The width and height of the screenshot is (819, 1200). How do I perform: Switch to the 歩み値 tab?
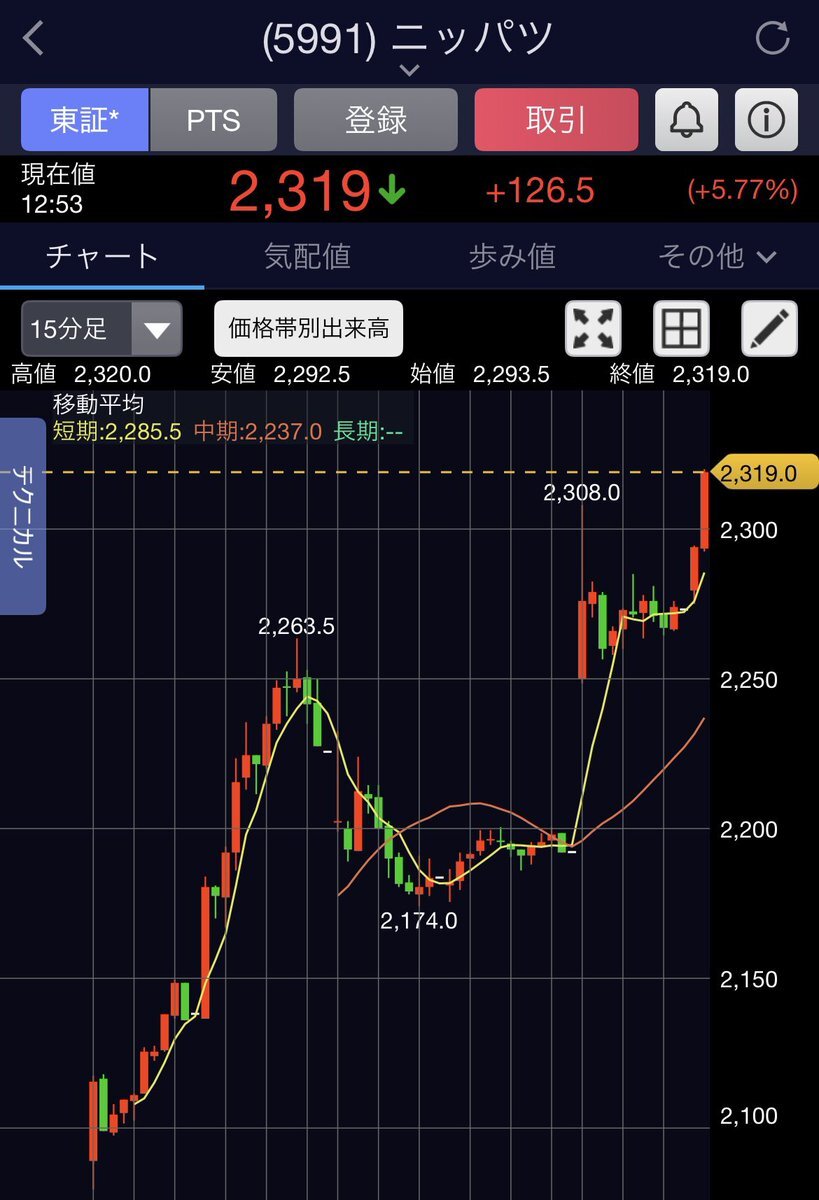(512, 257)
